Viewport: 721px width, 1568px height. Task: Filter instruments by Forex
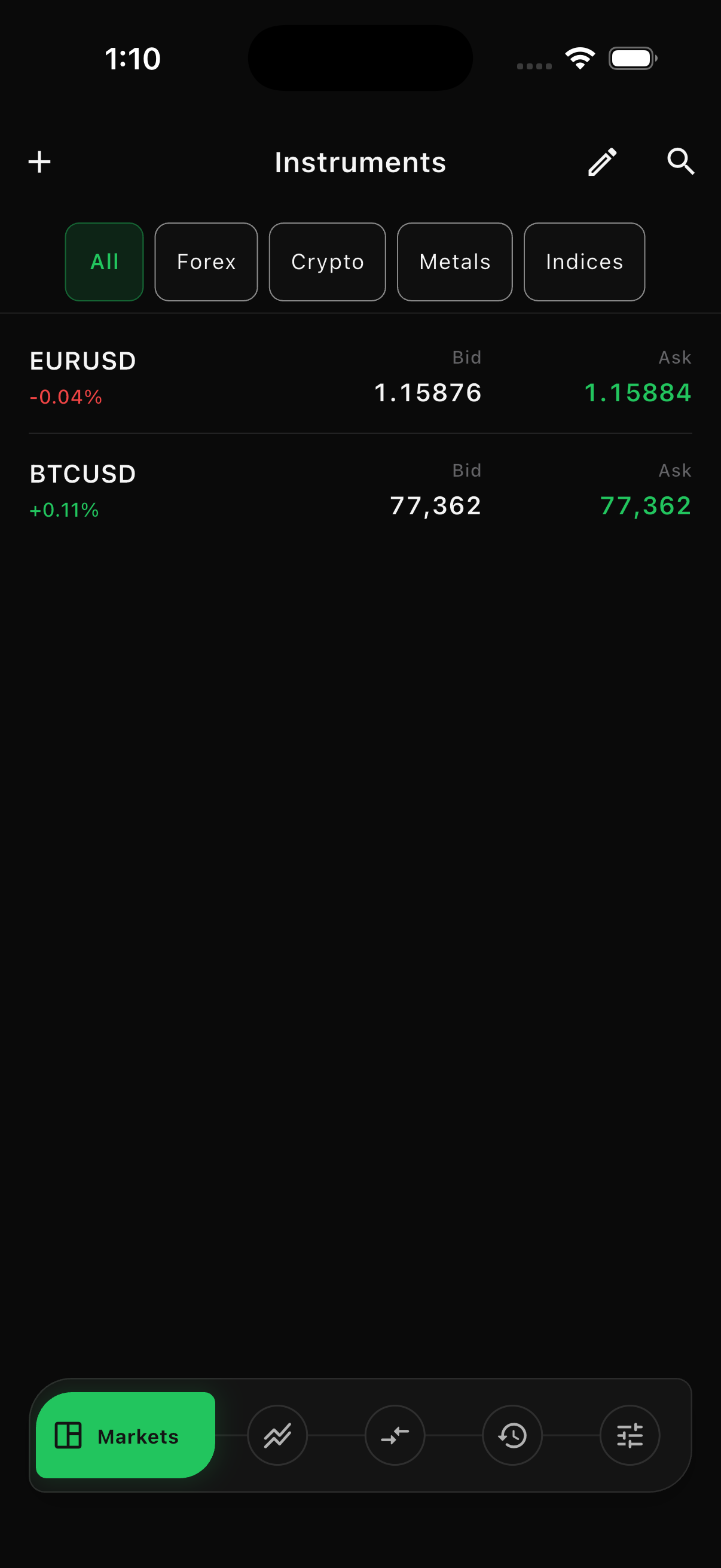(206, 262)
